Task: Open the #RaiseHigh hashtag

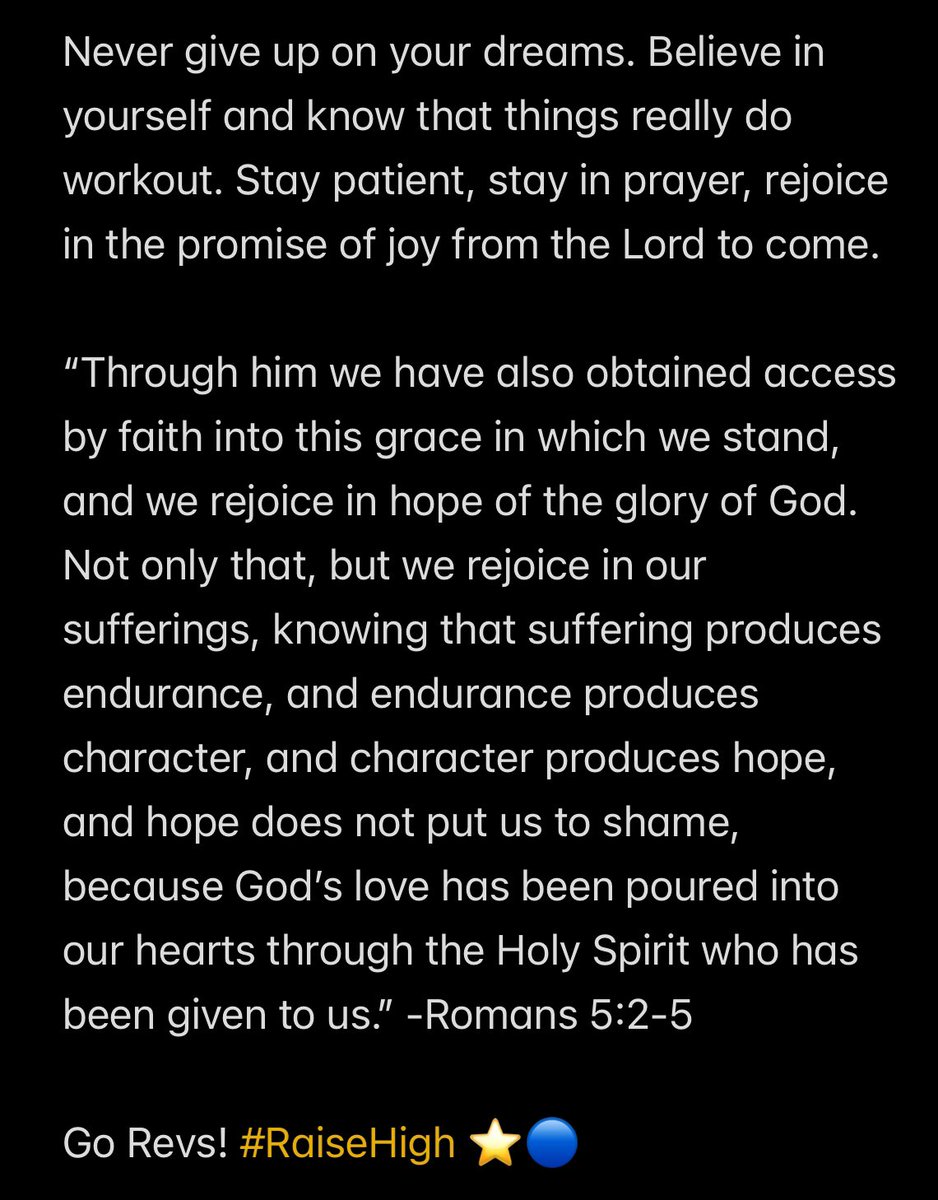Action: pos(347,1144)
